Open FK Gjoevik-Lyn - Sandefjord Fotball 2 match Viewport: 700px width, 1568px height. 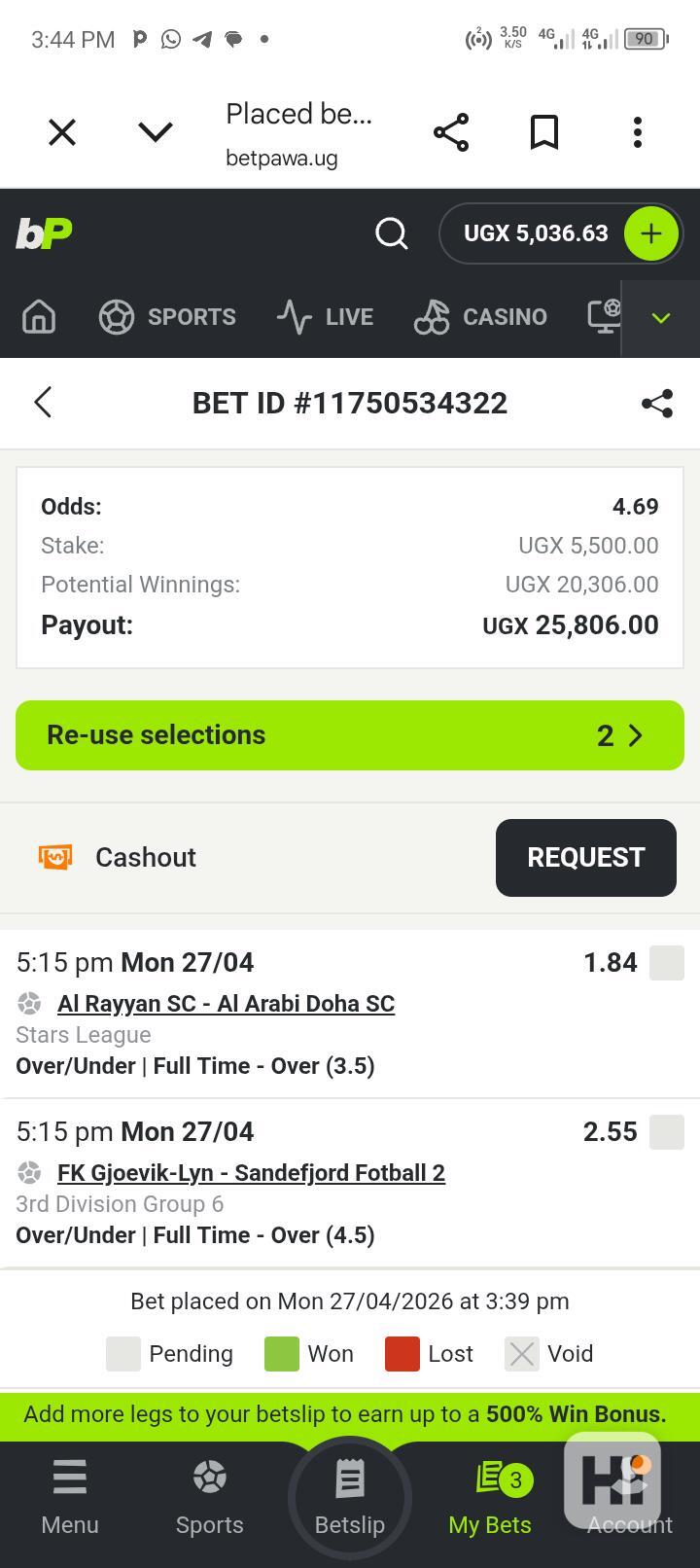coord(251,1173)
